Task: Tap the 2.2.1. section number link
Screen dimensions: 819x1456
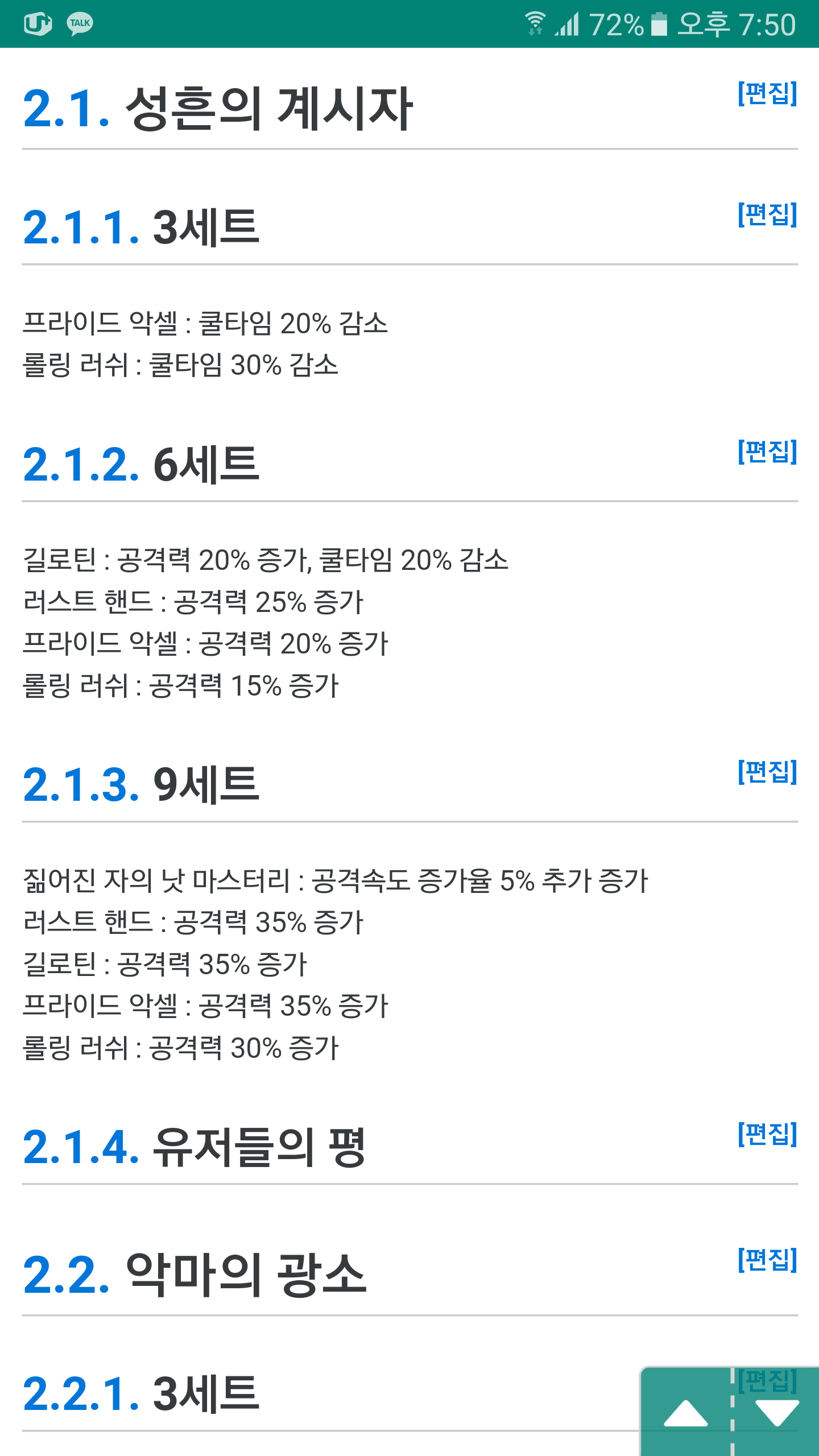Action: click(x=81, y=1394)
